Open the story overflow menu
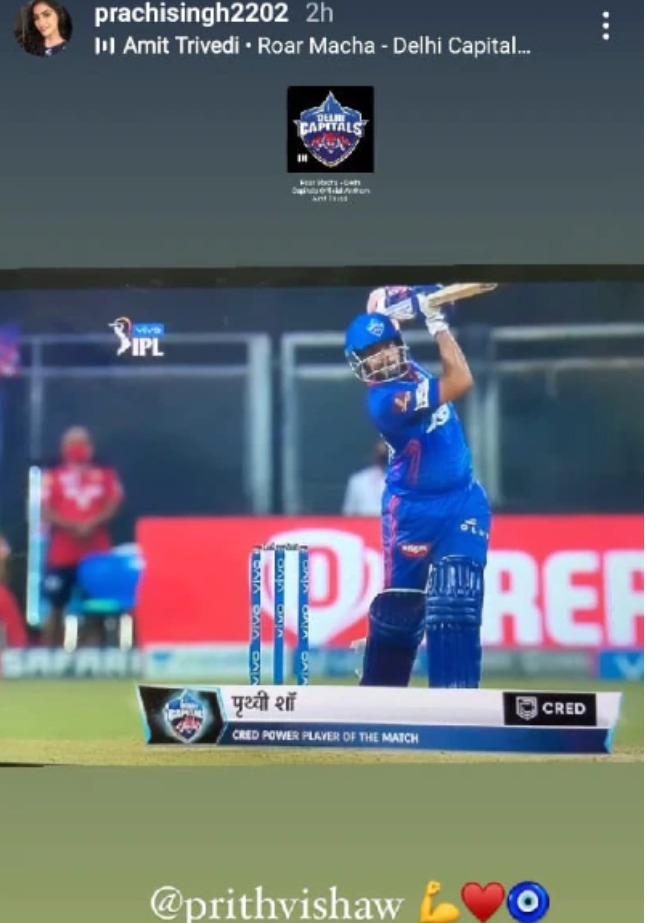The width and height of the screenshot is (647, 923). click(606, 27)
